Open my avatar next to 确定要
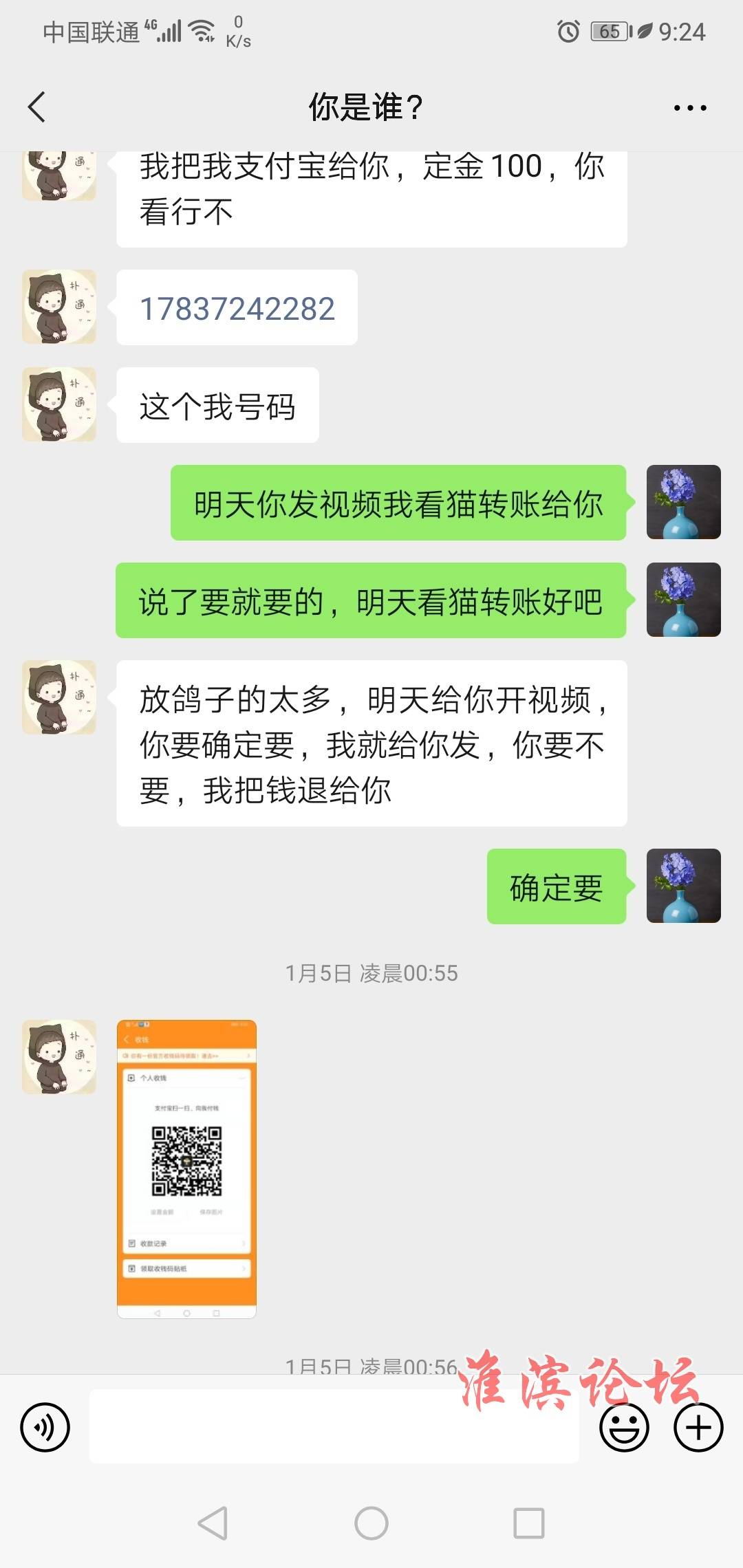Image resolution: width=743 pixels, height=1568 pixels. (683, 886)
